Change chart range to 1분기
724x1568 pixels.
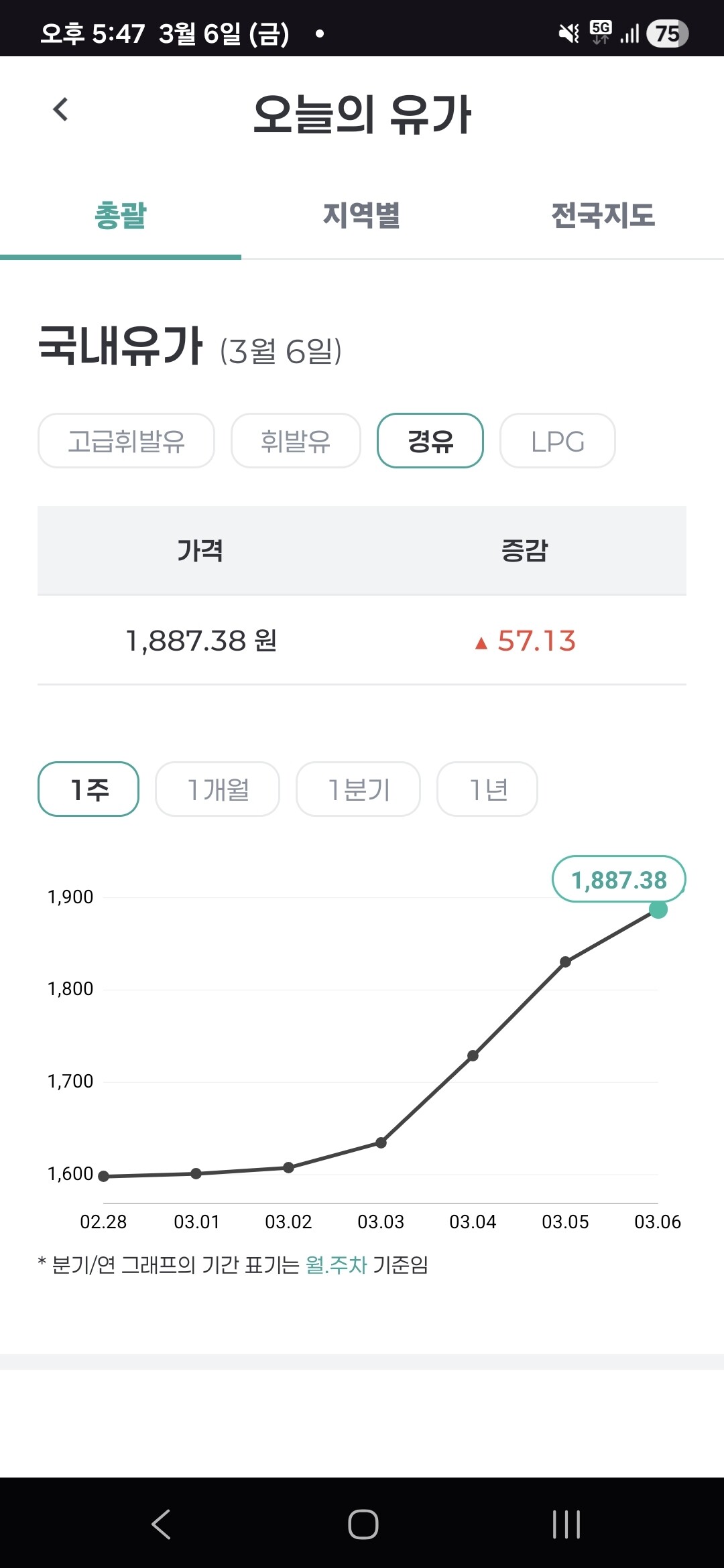tap(358, 789)
